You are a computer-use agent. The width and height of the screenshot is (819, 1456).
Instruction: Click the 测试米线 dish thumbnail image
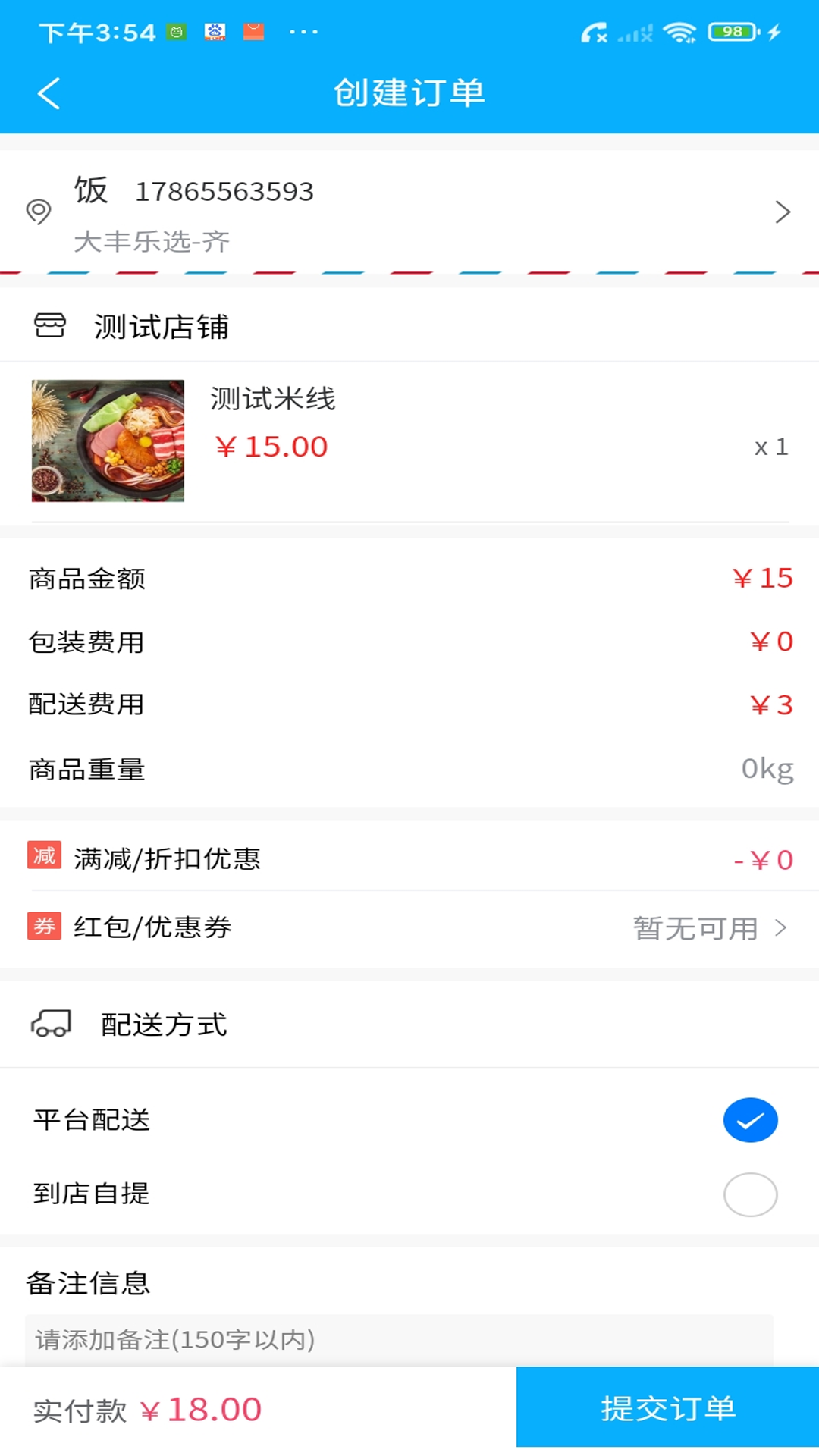click(107, 440)
